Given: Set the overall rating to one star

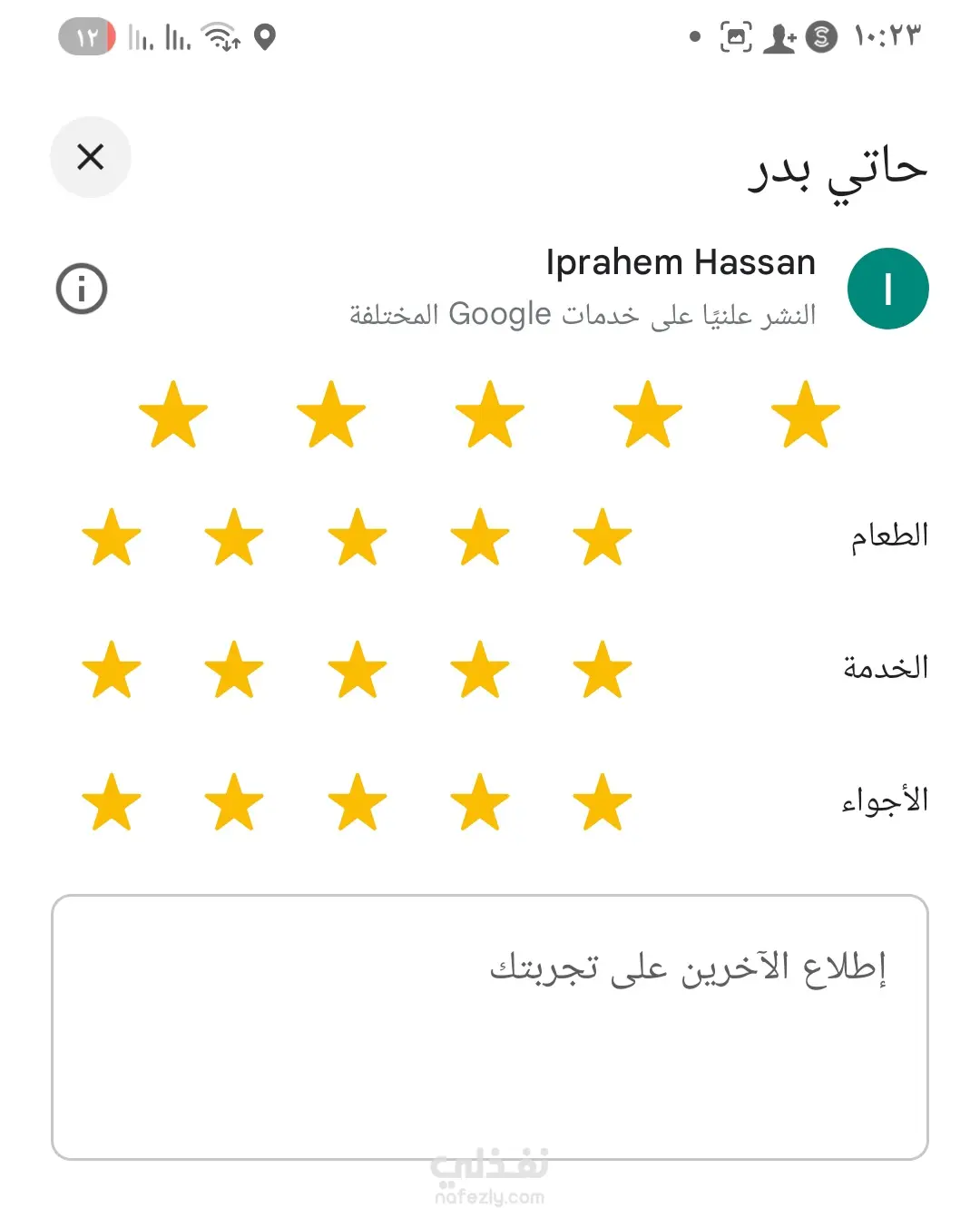Looking at the screenshot, I should click(x=806, y=415).
